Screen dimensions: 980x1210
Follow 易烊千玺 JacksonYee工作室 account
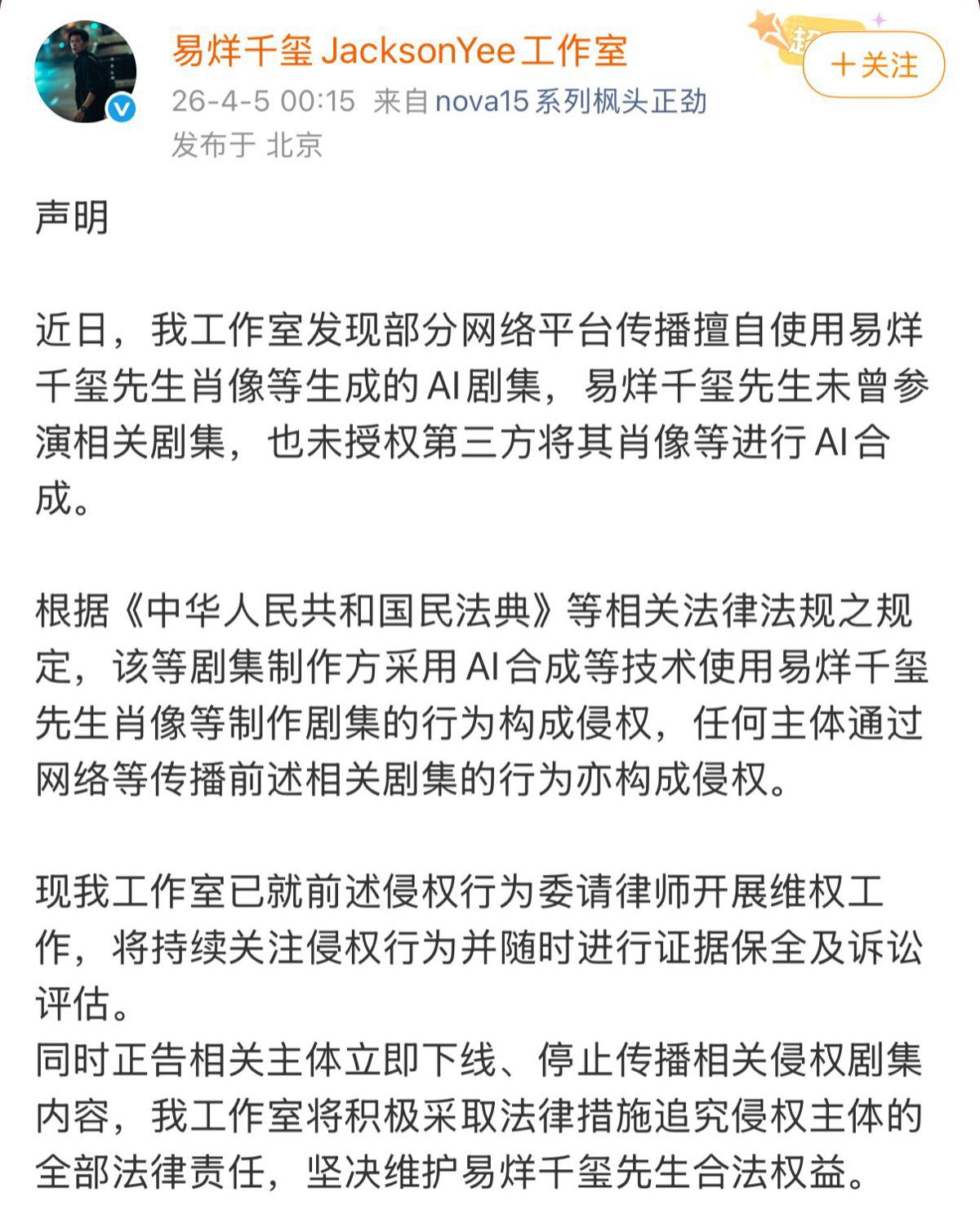[x=873, y=65]
